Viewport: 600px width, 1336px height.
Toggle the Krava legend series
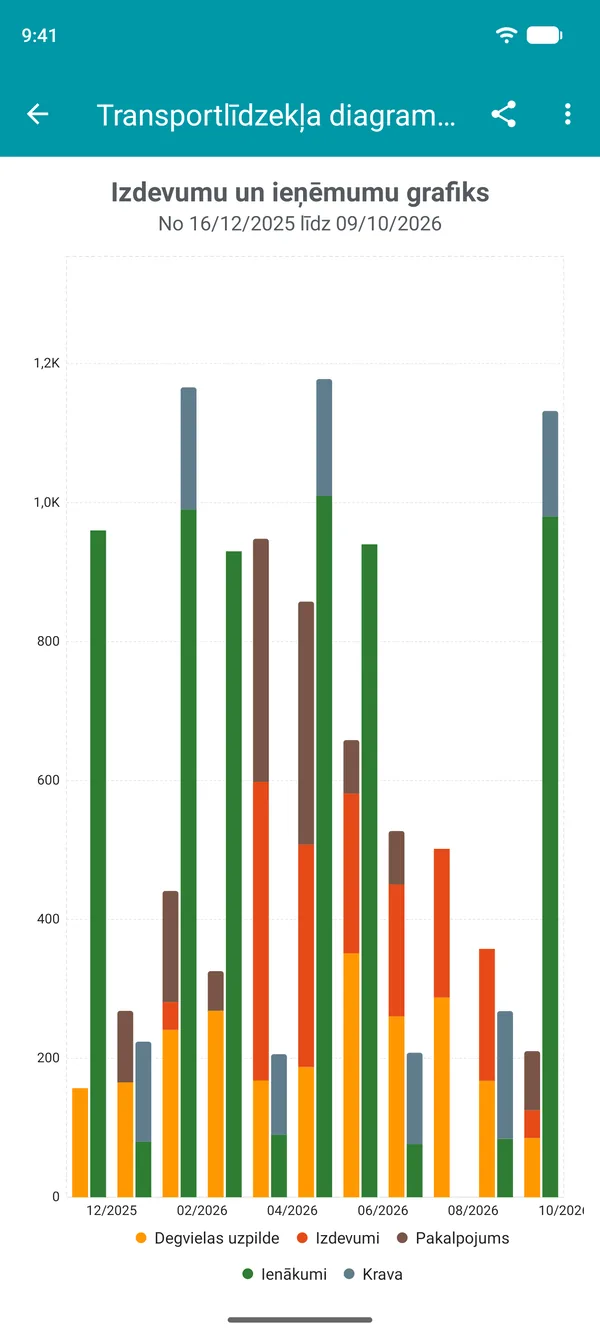point(372,1274)
